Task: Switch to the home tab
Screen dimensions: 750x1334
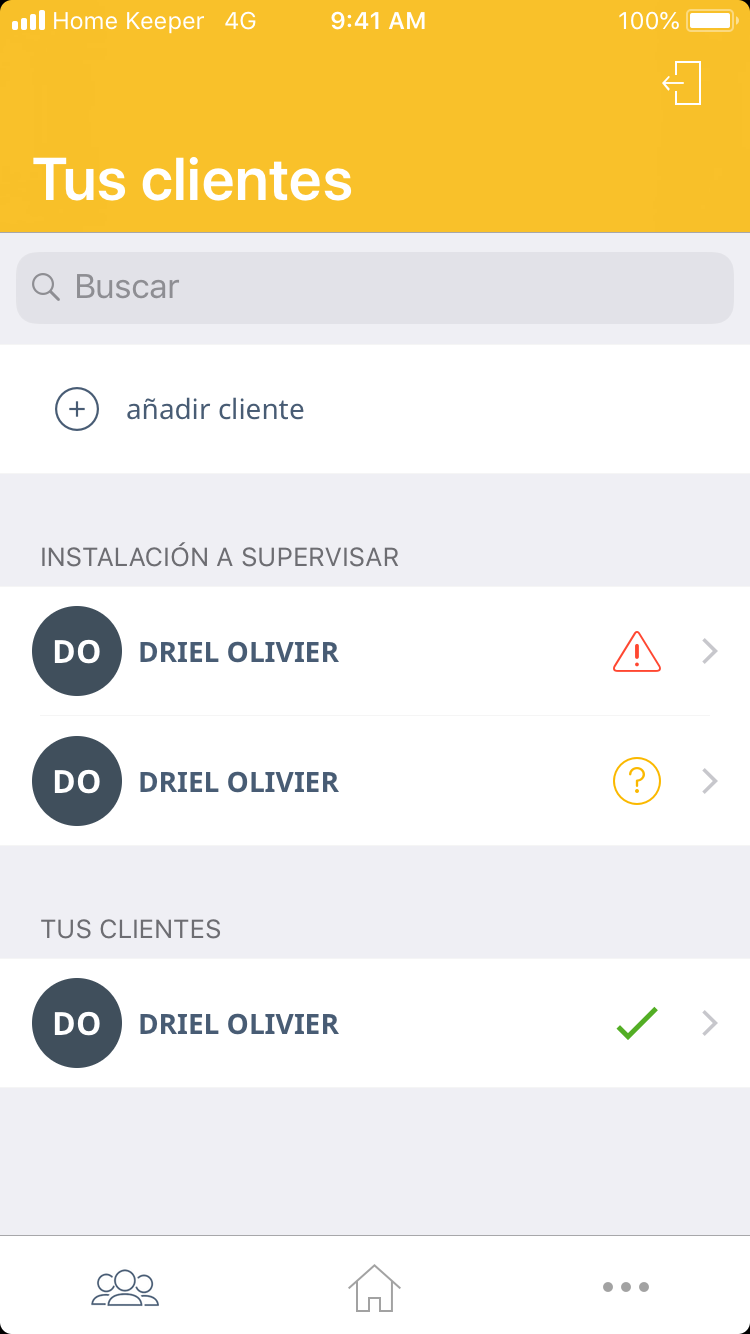Action: pyautogui.click(x=374, y=1287)
